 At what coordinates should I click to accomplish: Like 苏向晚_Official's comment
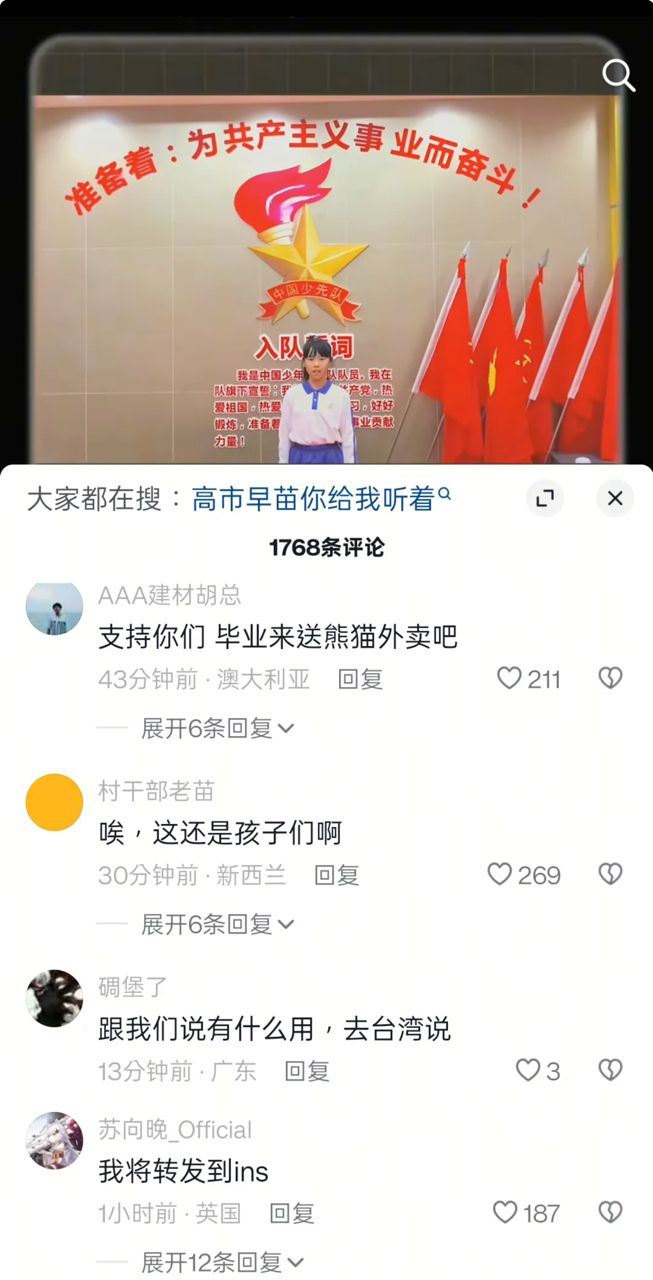click(505, 1213)
